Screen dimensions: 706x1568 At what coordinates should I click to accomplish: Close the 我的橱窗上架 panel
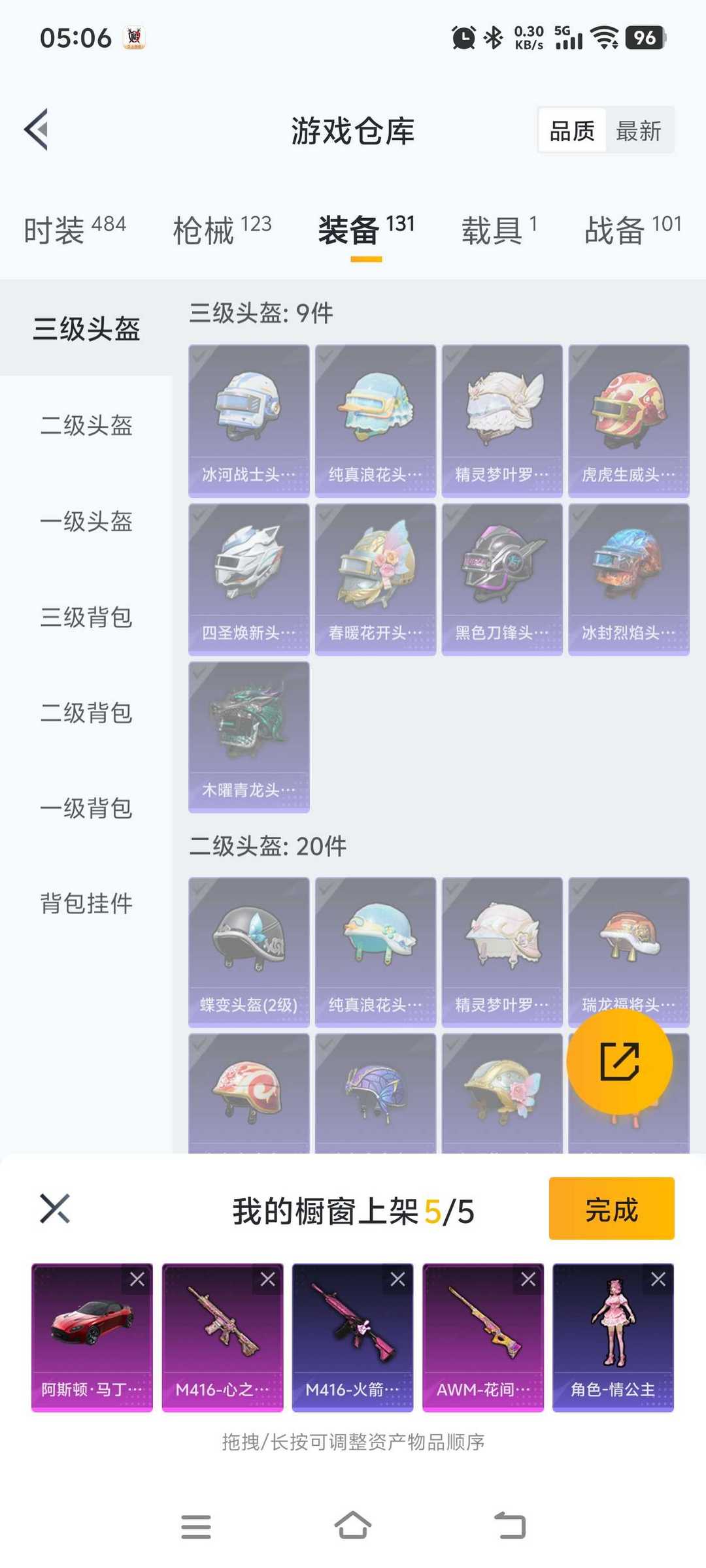tap(55, 1209)
